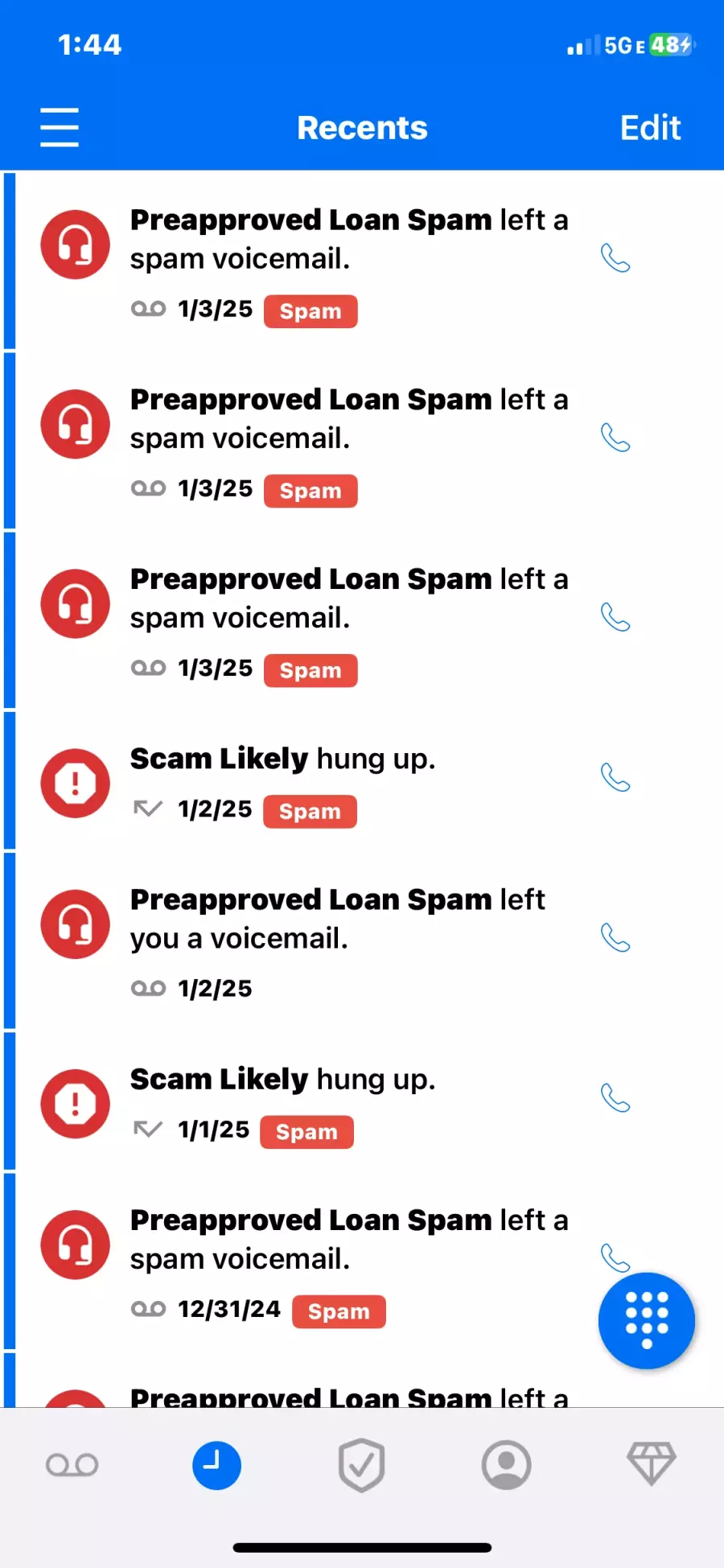This screenshot has height=1568, width=724.
Task: Call back Scam Likely from 1/2/25
Action: tap(615, 778)
